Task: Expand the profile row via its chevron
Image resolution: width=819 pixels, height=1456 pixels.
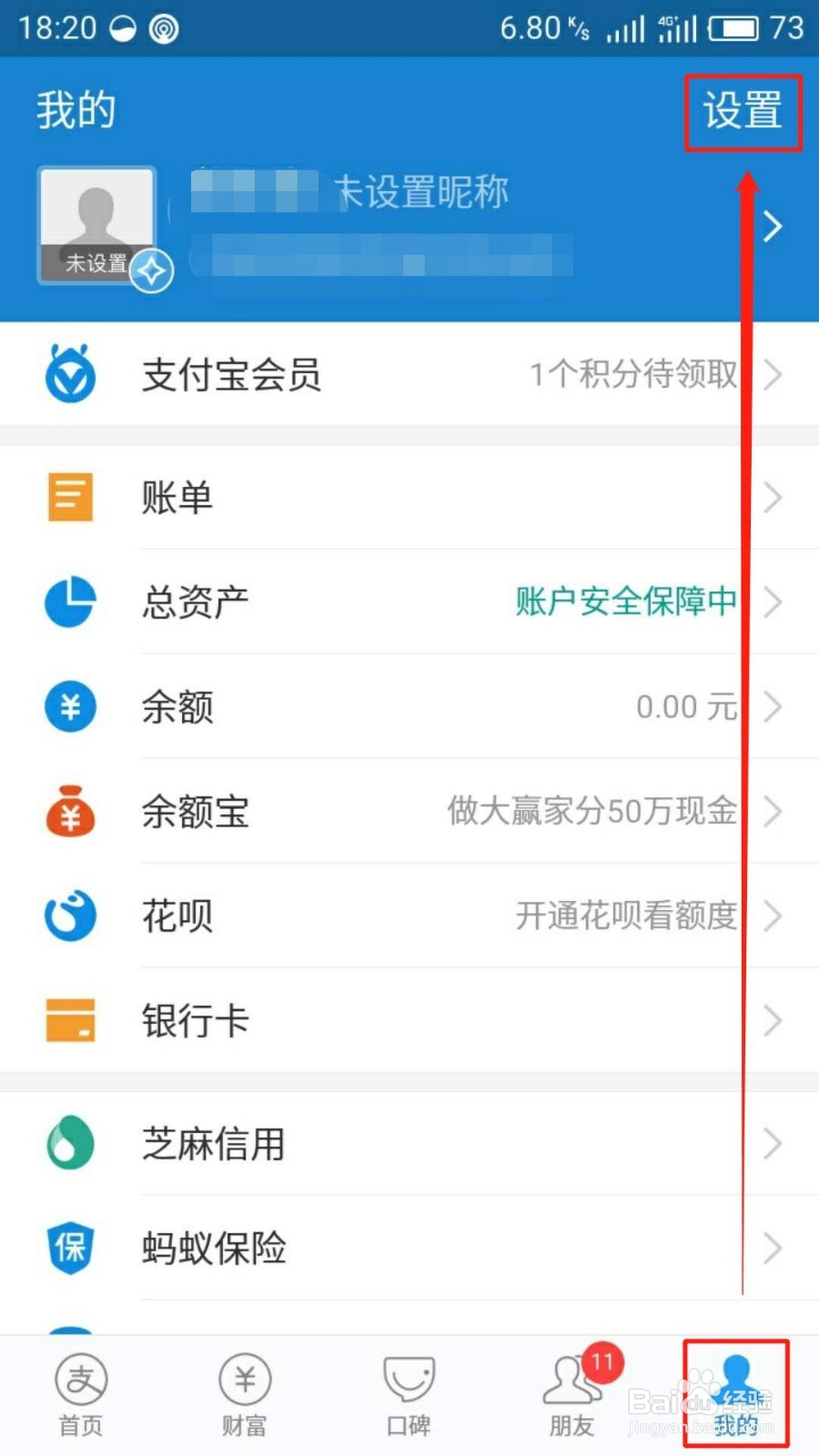Action: coord(772,226)
